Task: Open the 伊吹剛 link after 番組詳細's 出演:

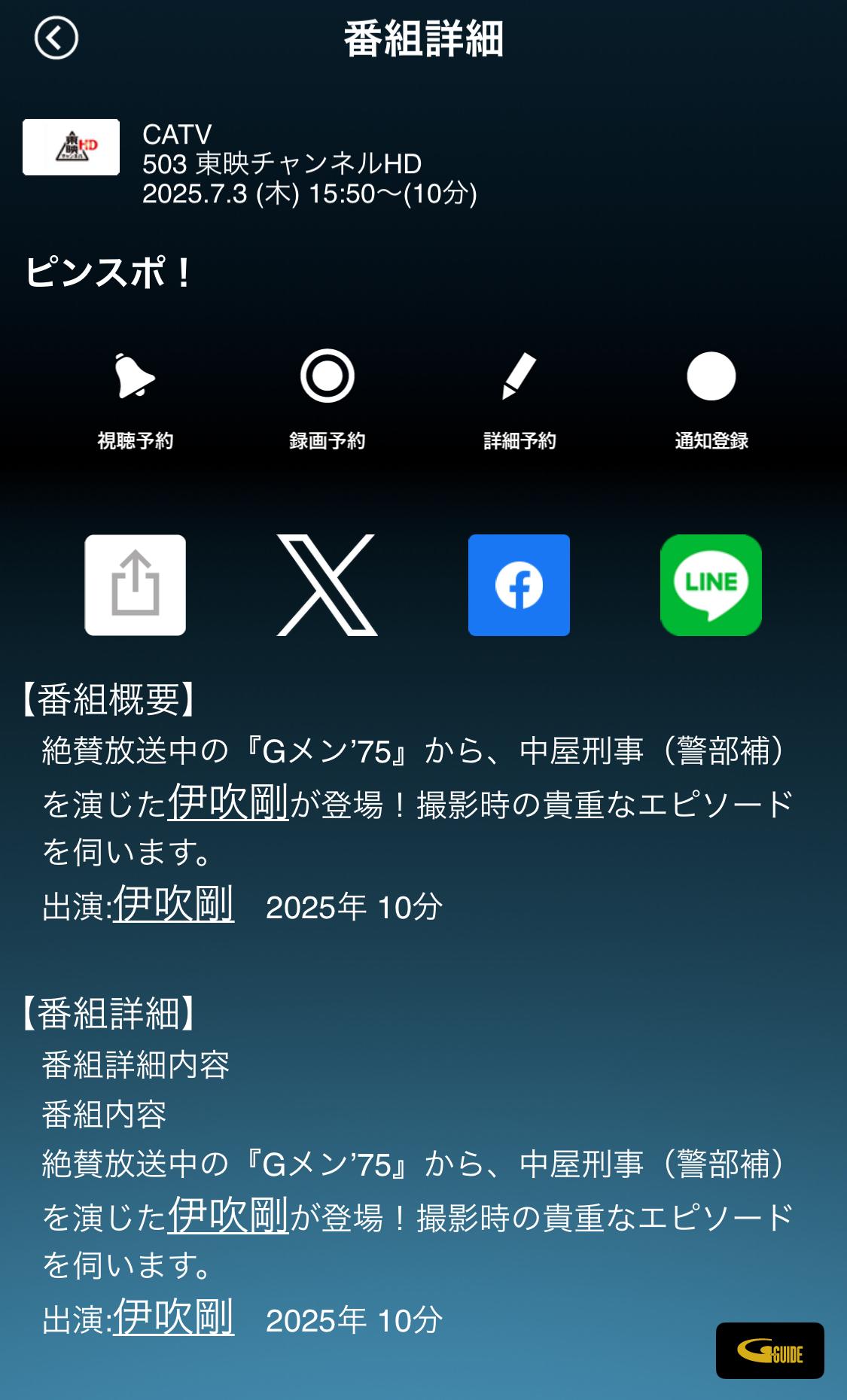Action: pyautogui.click(x=173, y=1317)
